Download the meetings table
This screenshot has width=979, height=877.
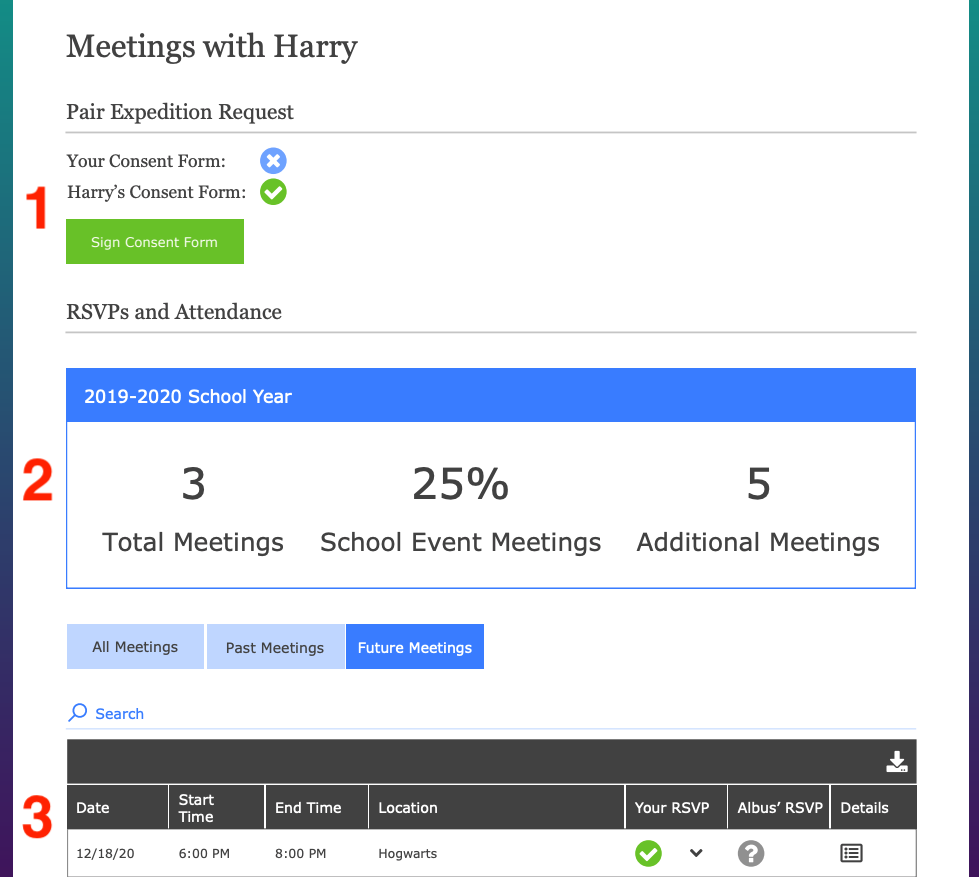pyautogui.click(x=896, y=762)
